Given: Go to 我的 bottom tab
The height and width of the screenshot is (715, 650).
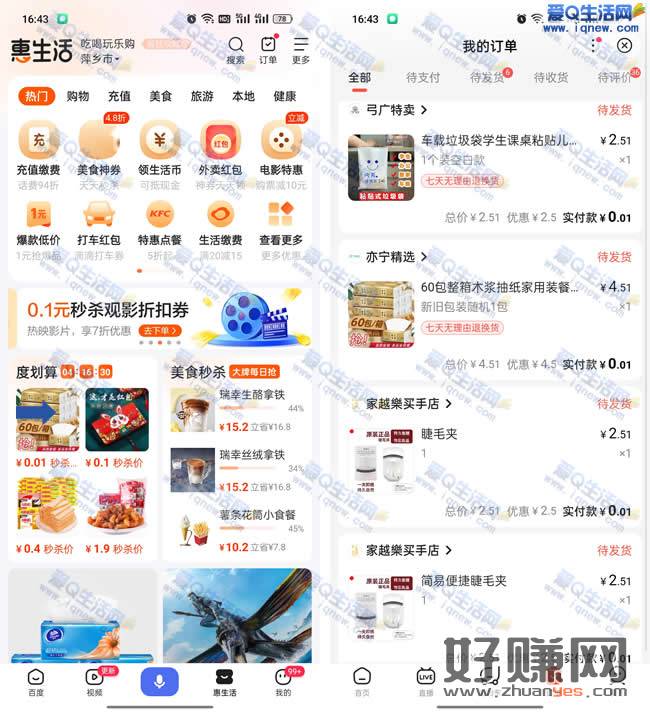Looking at the screenshot, I should tap(283, 682).
